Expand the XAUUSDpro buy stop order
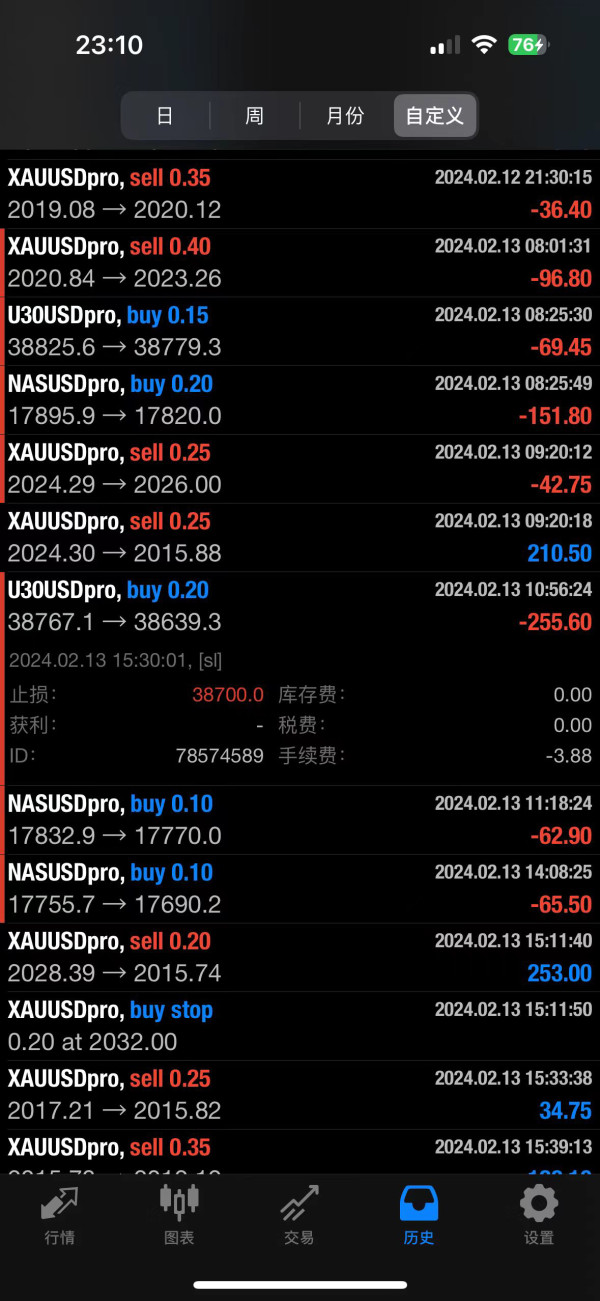600x1301 pixels. tap(300, 1026)
